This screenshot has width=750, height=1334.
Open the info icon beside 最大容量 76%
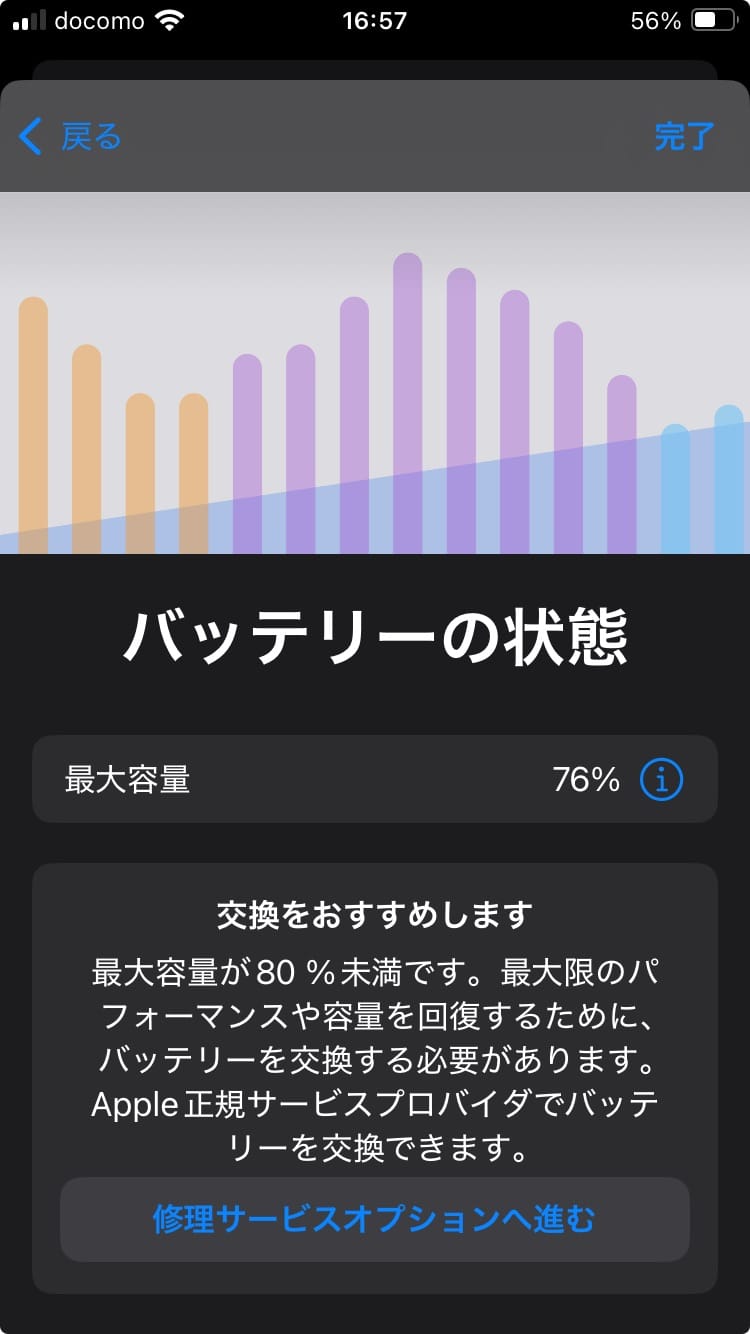[661, 779]
